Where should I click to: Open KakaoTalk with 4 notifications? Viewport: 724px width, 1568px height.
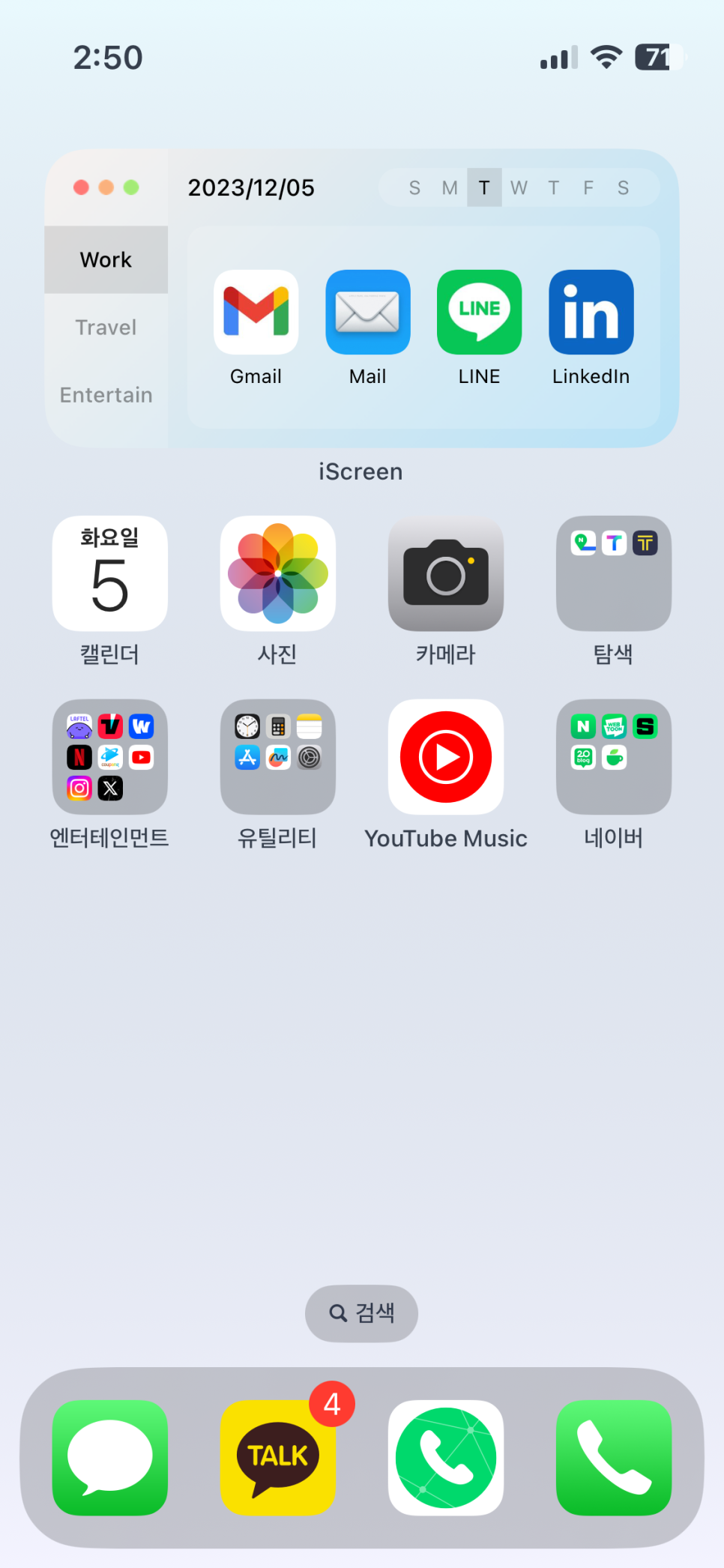[x=277, y=1458]
